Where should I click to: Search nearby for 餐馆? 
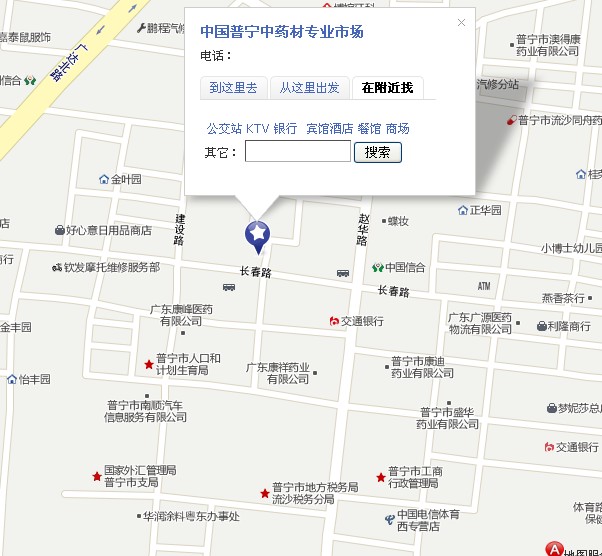click(369, 129)
